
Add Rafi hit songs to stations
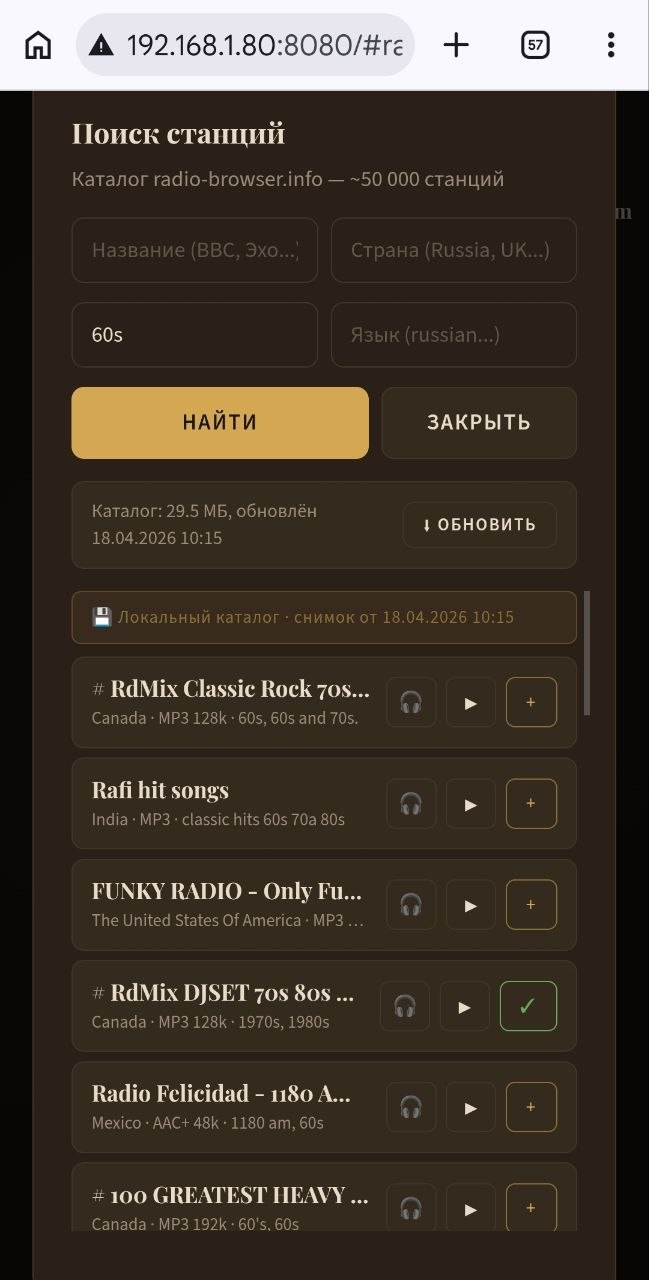531,803
